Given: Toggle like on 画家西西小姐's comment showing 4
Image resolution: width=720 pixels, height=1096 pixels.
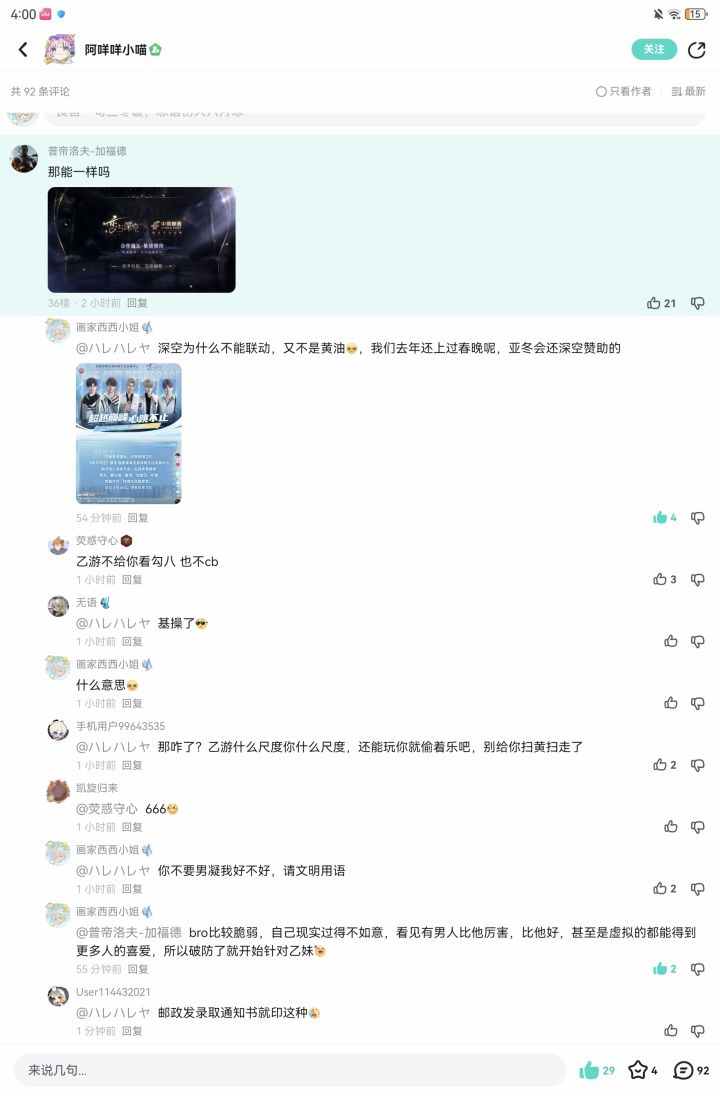Looking at the screenshot, I should [x=659, y=518].
